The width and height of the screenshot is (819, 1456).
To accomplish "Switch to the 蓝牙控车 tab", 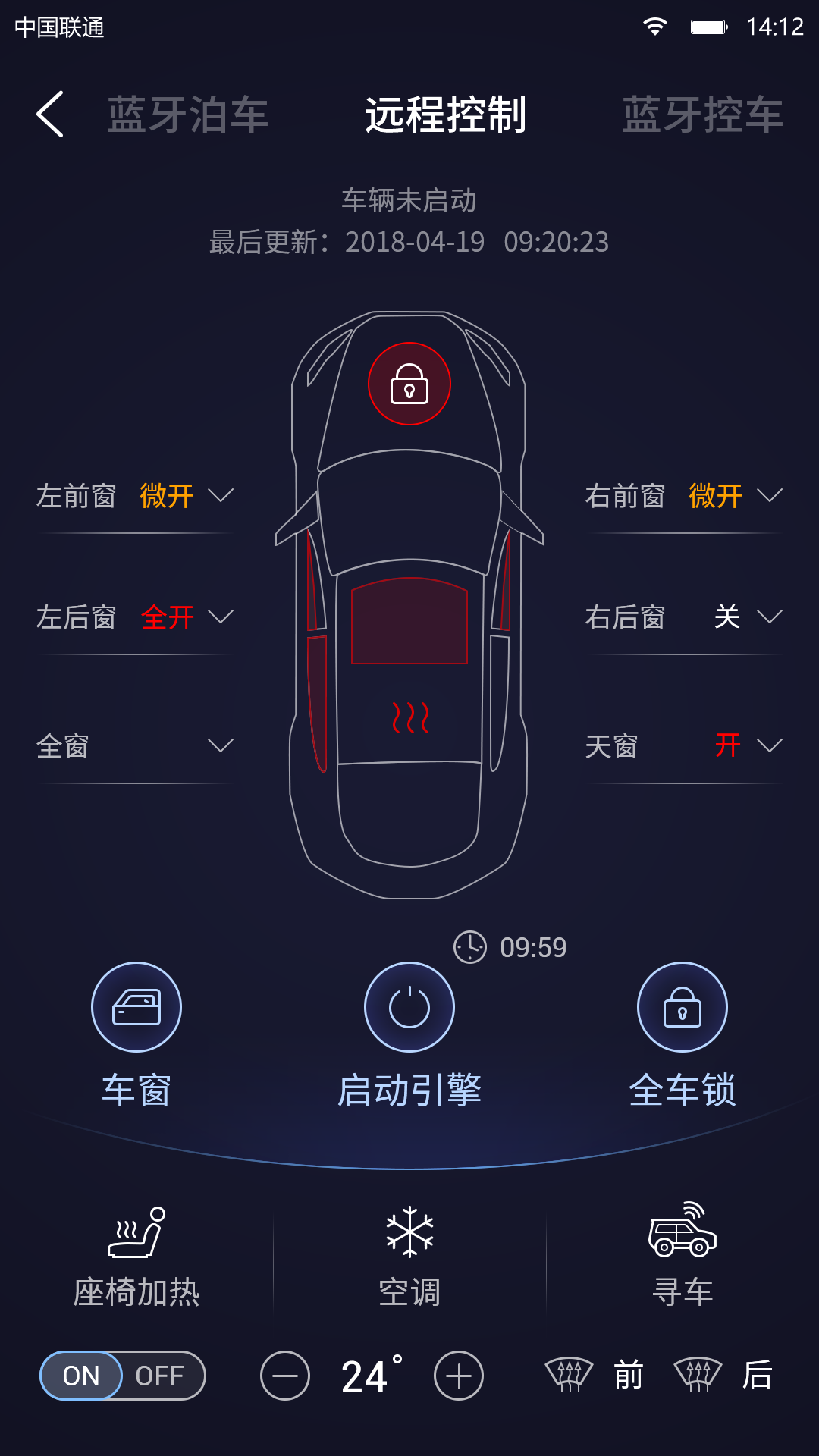I will pyautogui.click(x=701, y=115).
